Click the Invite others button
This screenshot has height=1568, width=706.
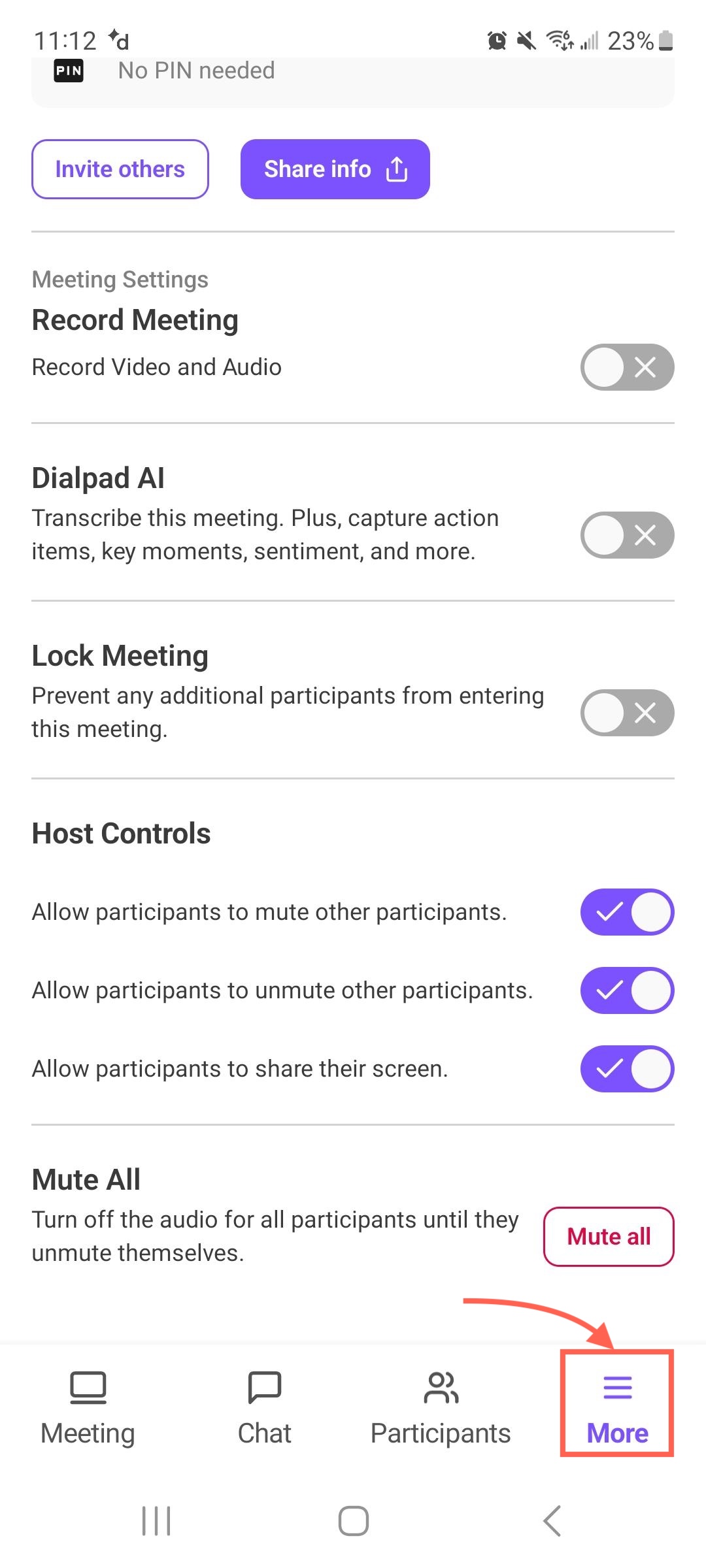tap(120, 169)
